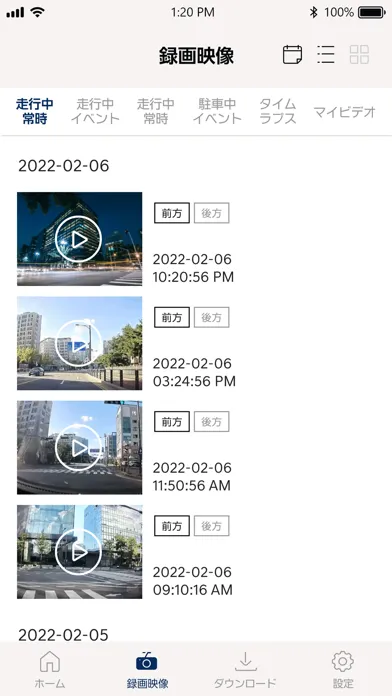Go to the ホーム tab
This screenshot has width=392, height=696.
pos(50,669)
